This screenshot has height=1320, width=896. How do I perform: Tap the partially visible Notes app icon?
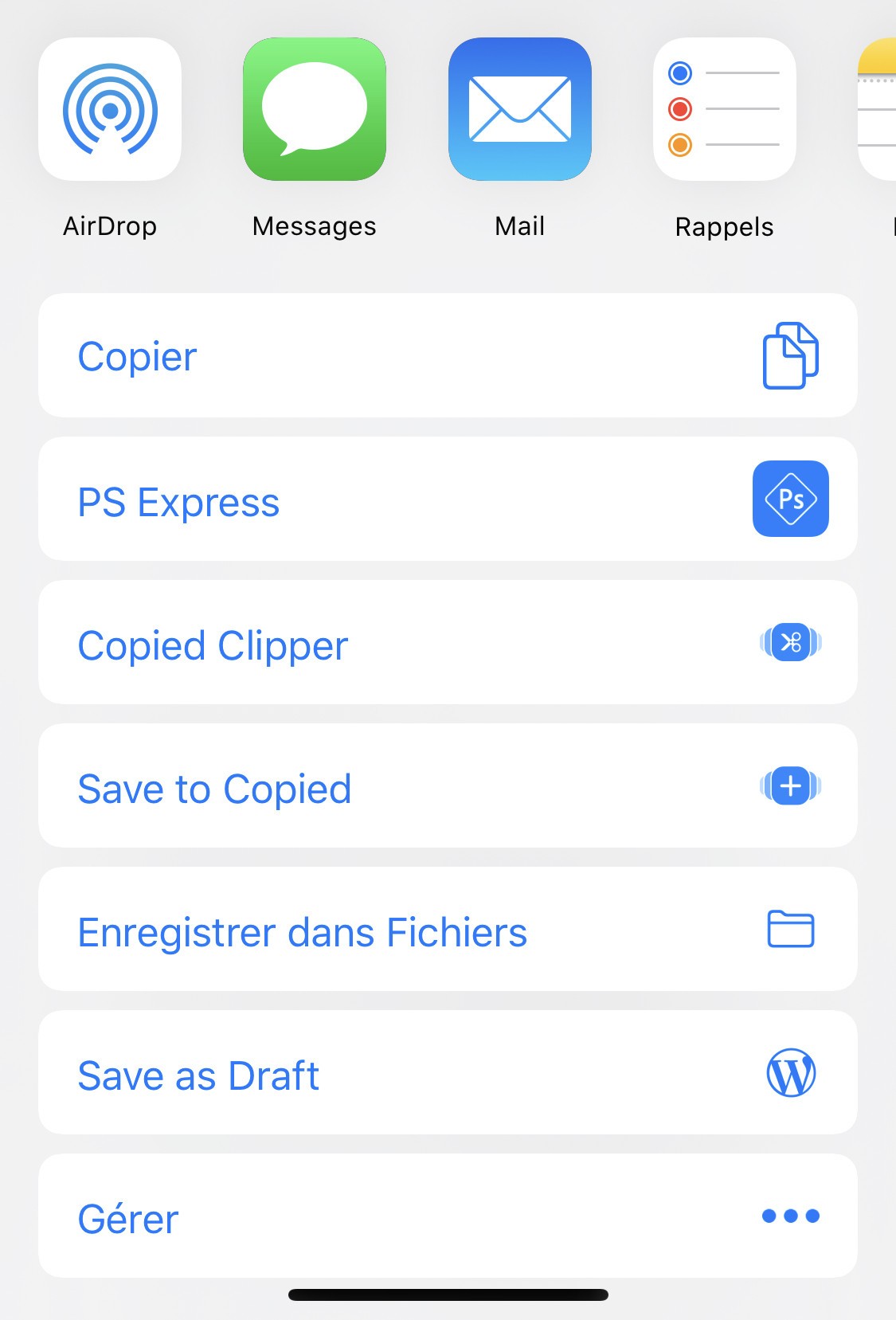(x=879, y=111)
